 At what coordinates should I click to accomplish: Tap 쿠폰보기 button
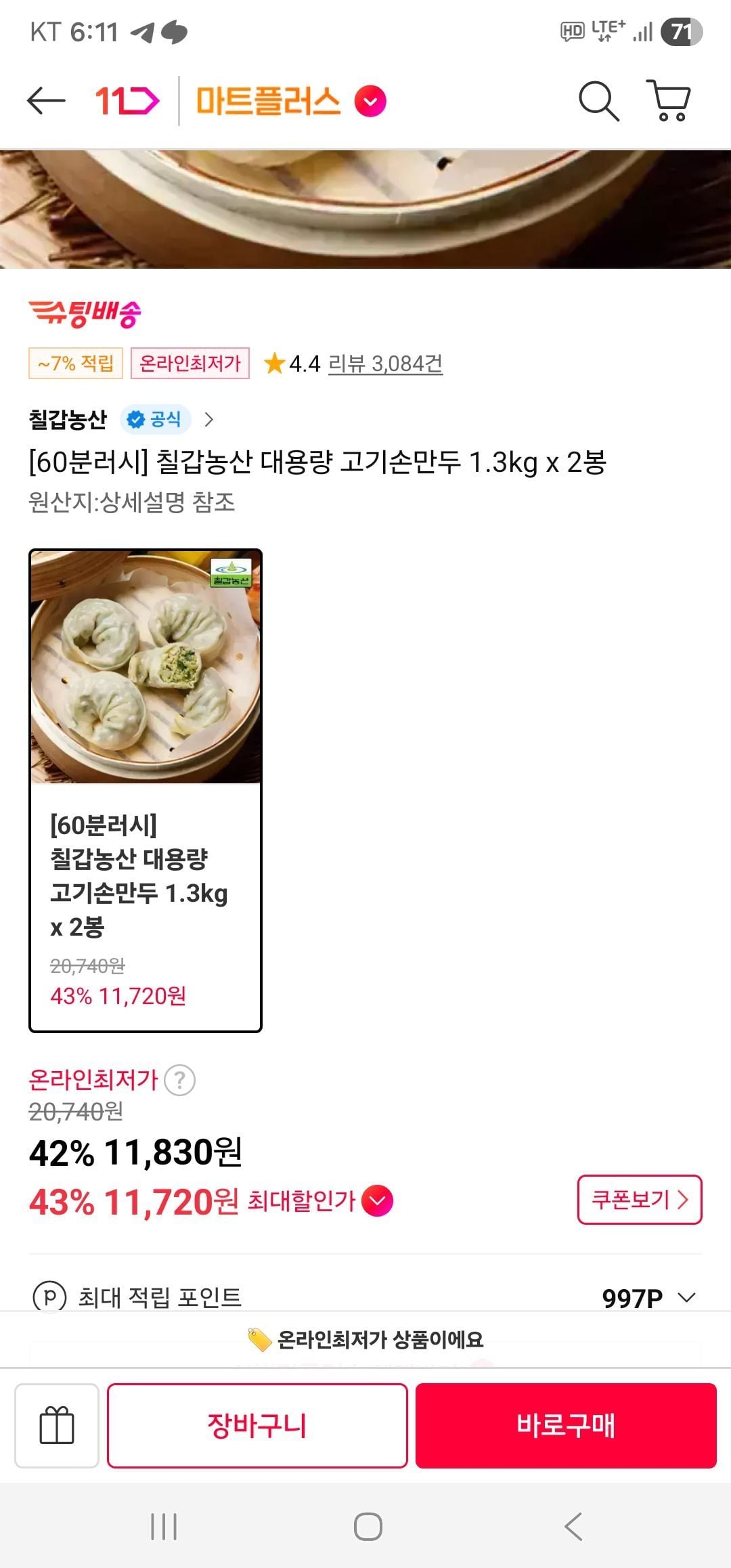tap(639, 1200)
